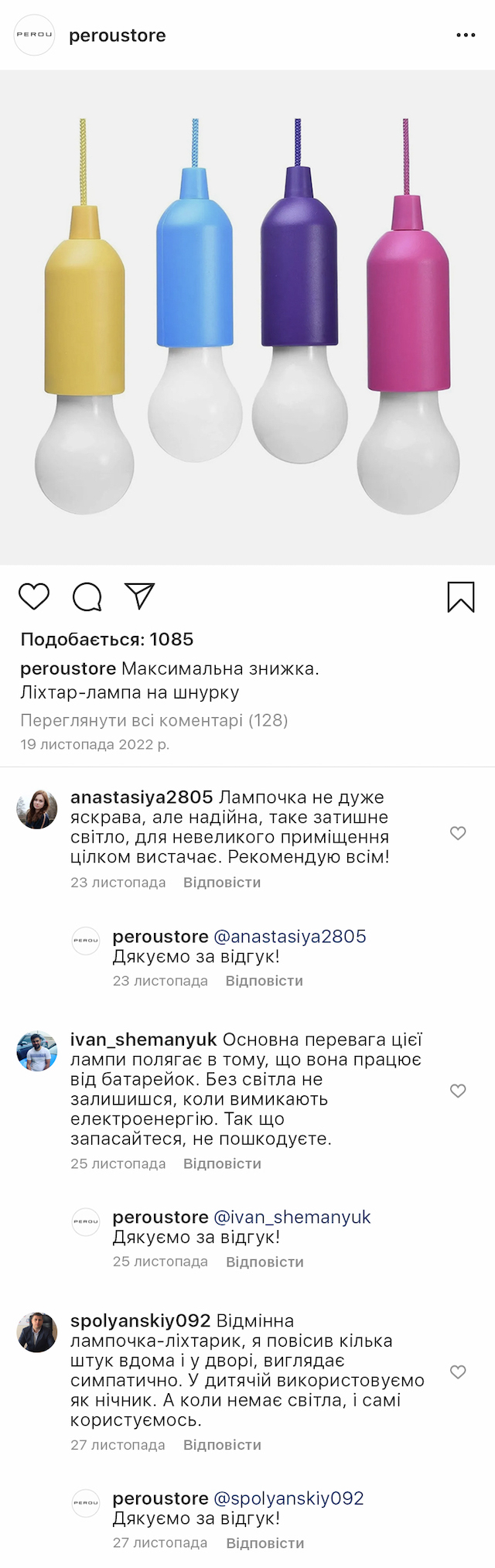Reply to spolyanskiy092's comment
495x1568 pixels.
[222, 1445]
